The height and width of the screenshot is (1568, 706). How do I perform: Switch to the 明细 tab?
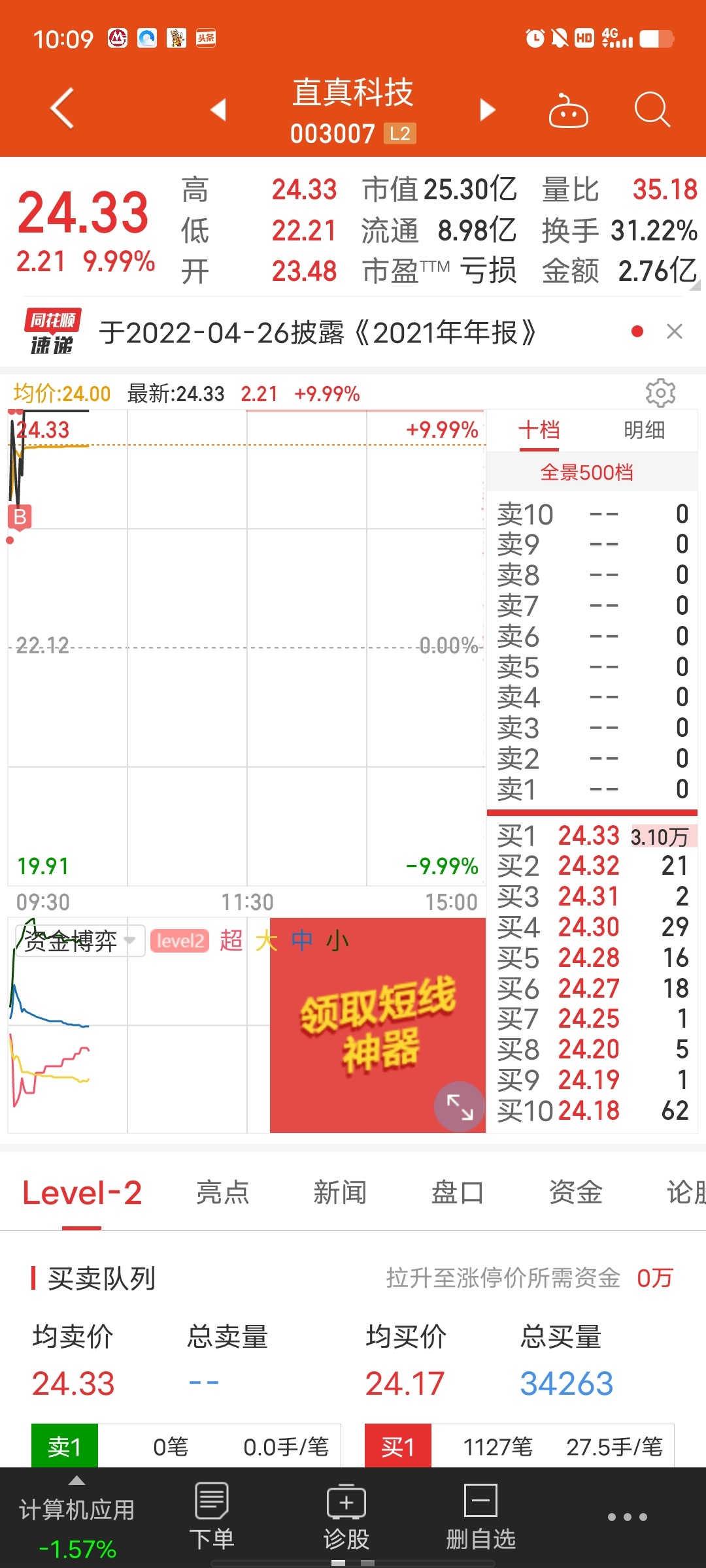tap(644, 430)
